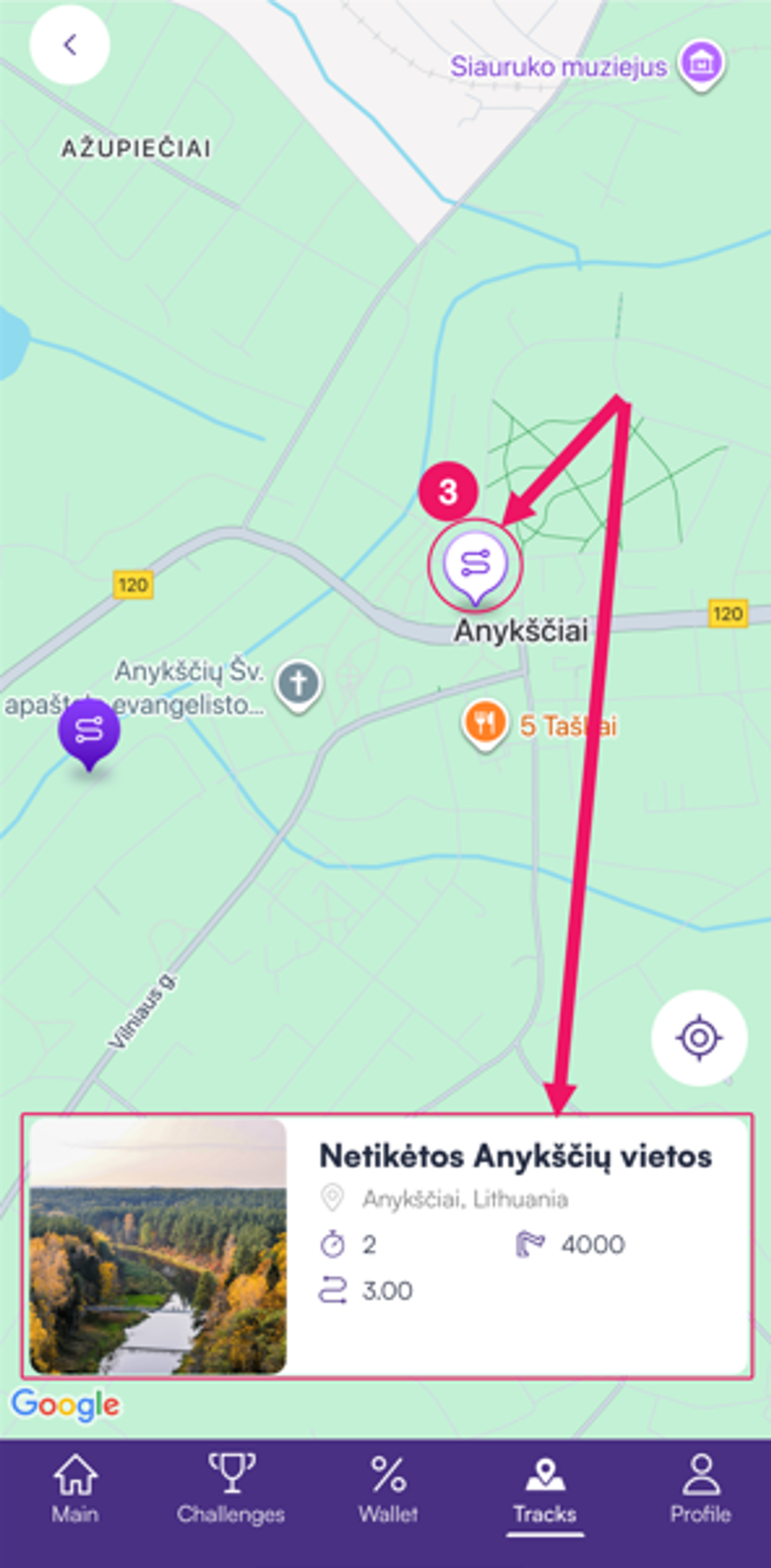Go to the Wallet tab
The width and height of the screenshot is (771, 1568).
pos(388,1488)
